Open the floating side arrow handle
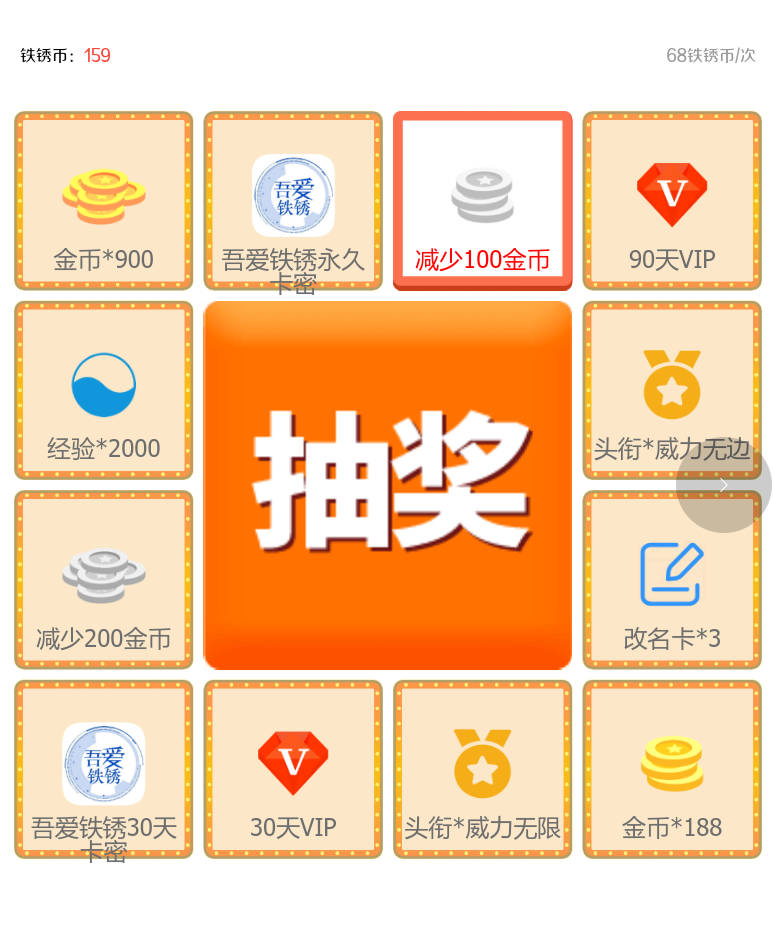Viewport: 774px width, 951px height. (724, 485)
